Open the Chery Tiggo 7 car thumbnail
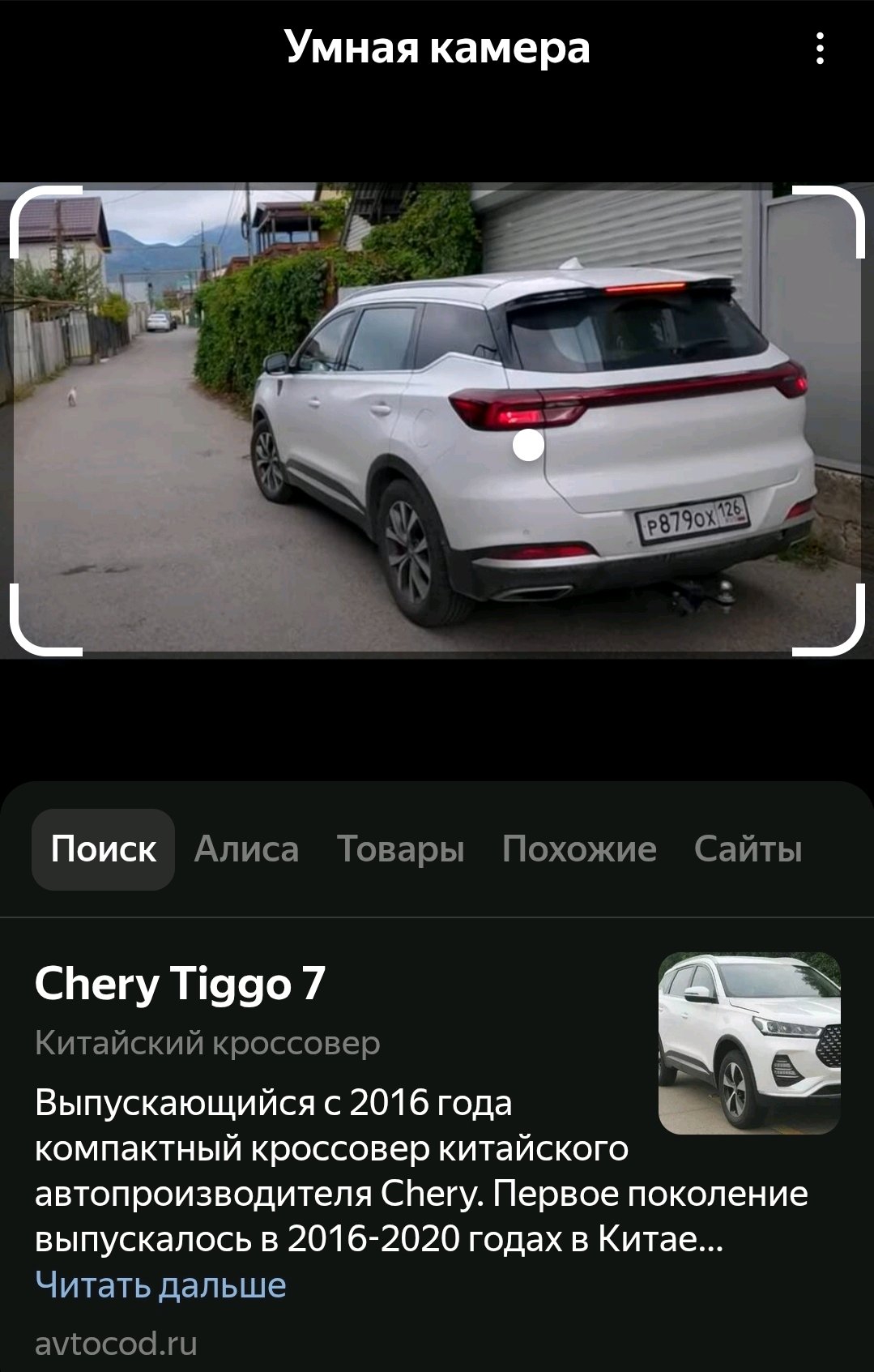 (749, 1043)
